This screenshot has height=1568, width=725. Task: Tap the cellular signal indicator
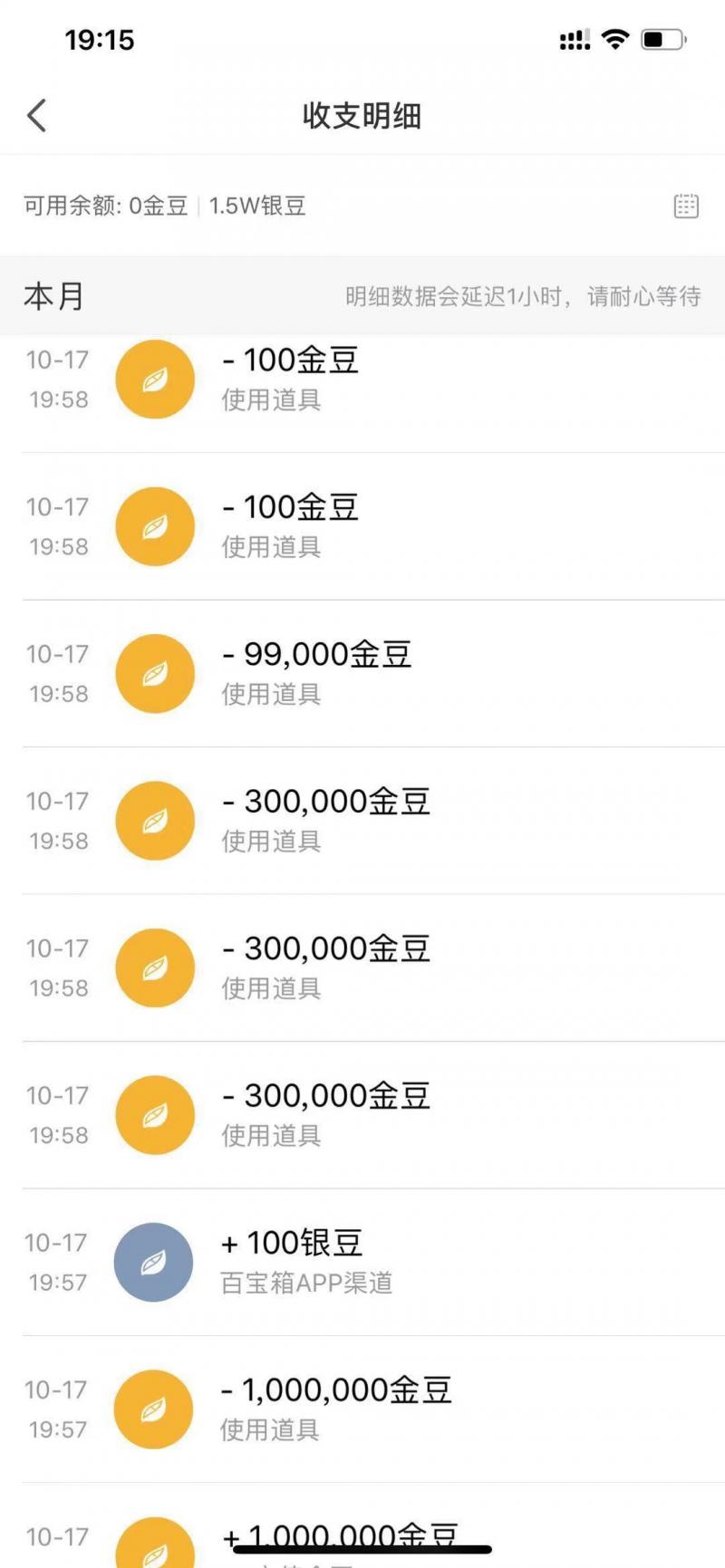573,39
